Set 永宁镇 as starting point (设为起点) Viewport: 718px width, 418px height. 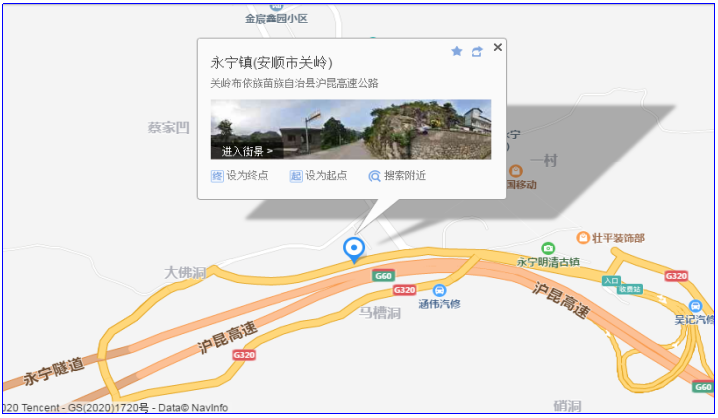tap(318, 175)
